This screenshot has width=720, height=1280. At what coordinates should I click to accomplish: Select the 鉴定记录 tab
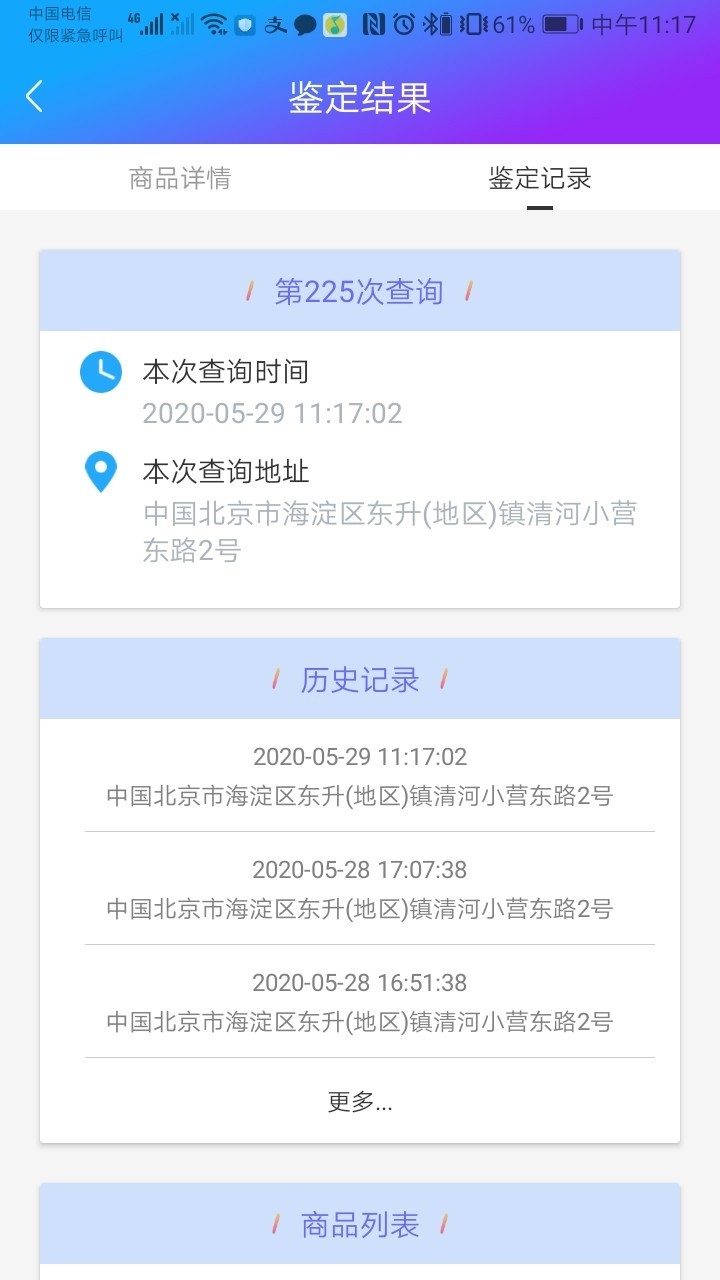pyautogui.click(x=539, y=178)
